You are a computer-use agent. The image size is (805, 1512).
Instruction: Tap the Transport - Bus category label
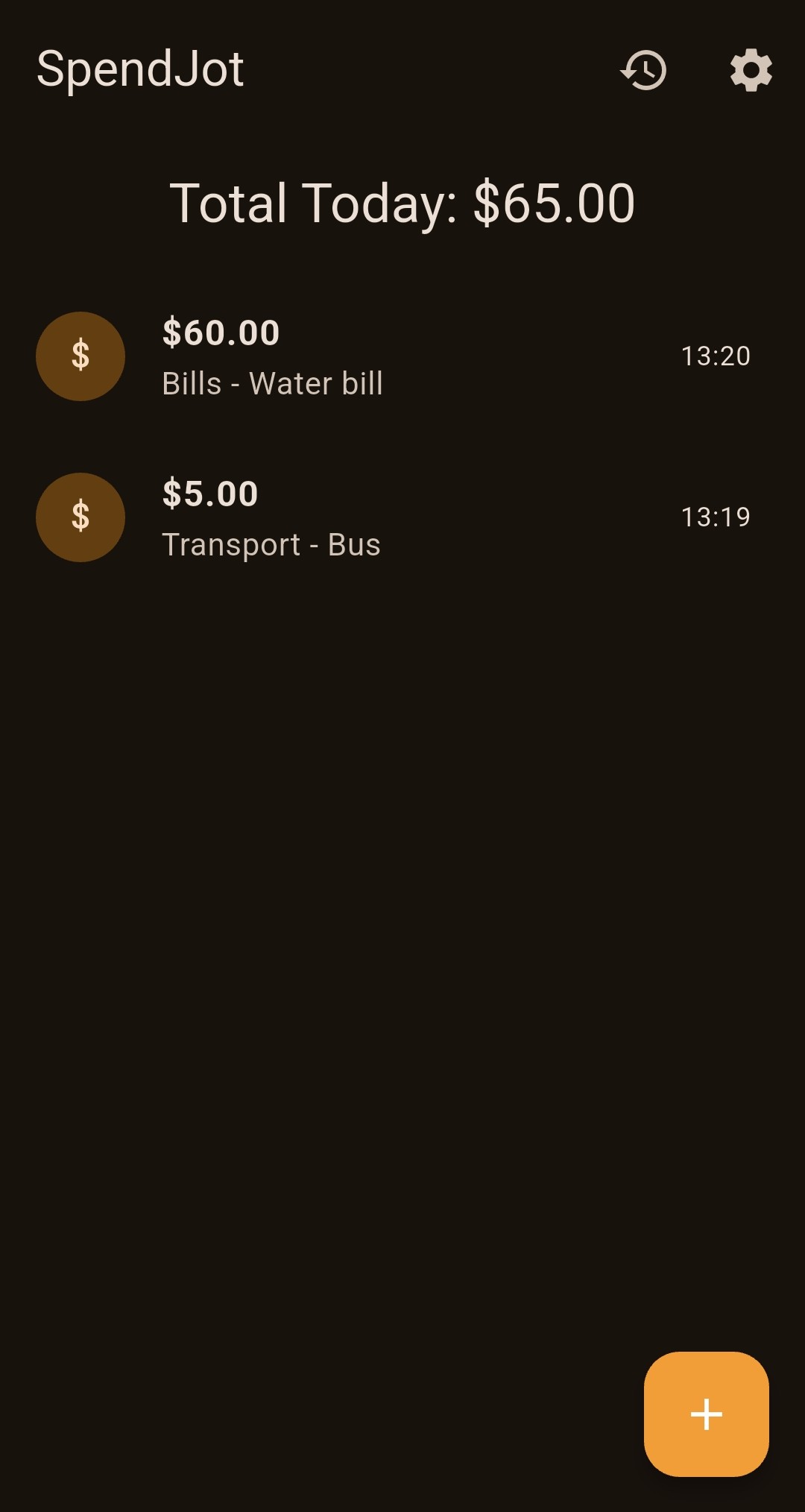271,544
